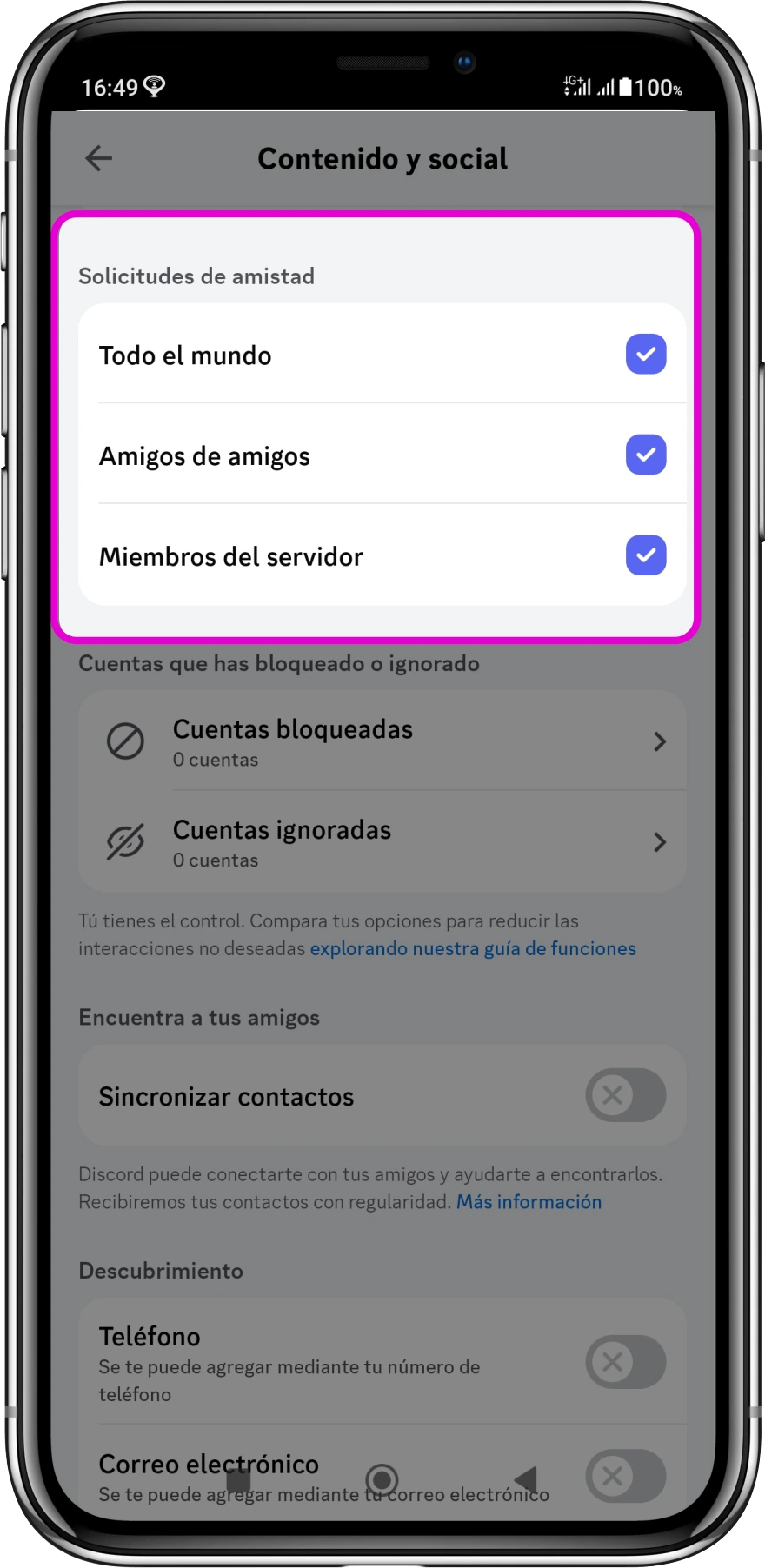
Task: Go back from Contenido y social
Action: (99, 158)
